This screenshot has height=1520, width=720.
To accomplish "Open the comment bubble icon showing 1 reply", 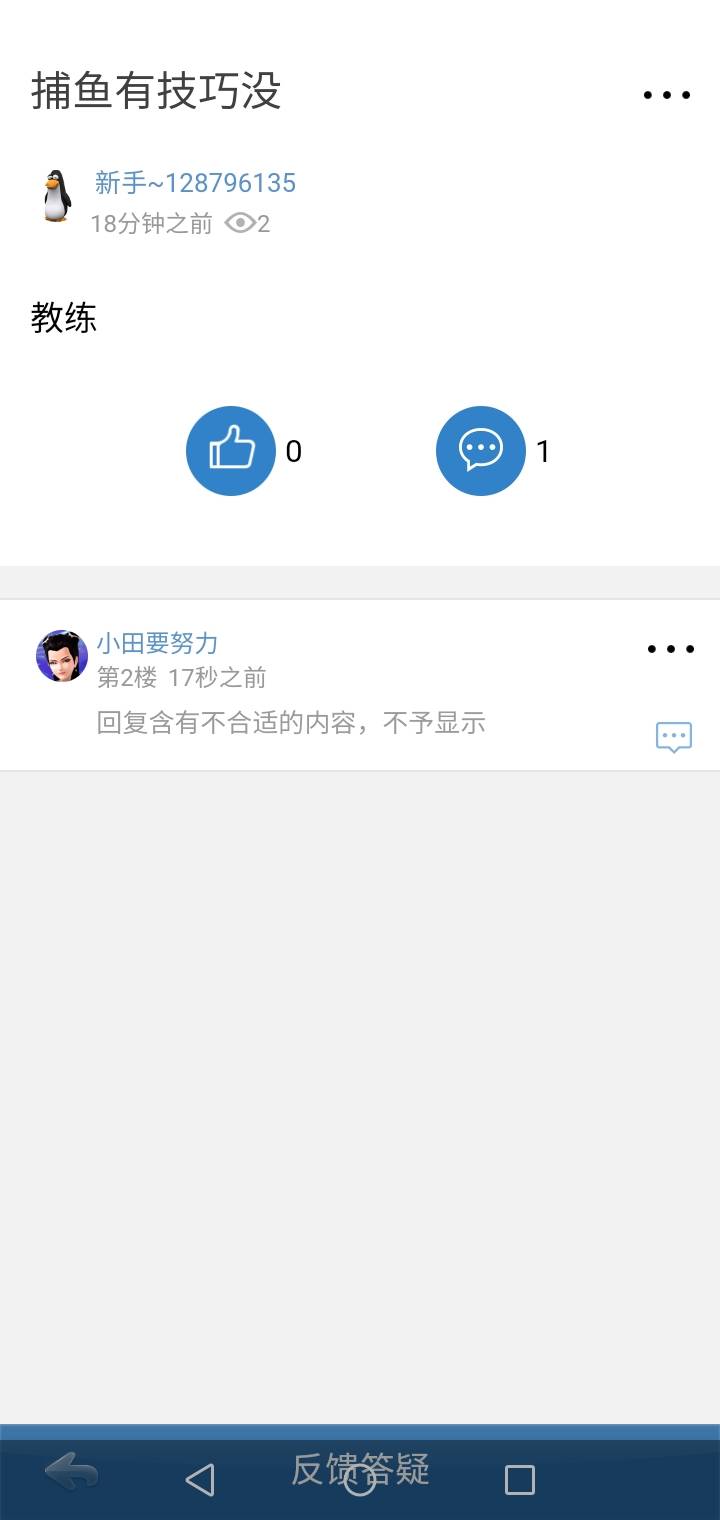I will (x=481, y=450).
